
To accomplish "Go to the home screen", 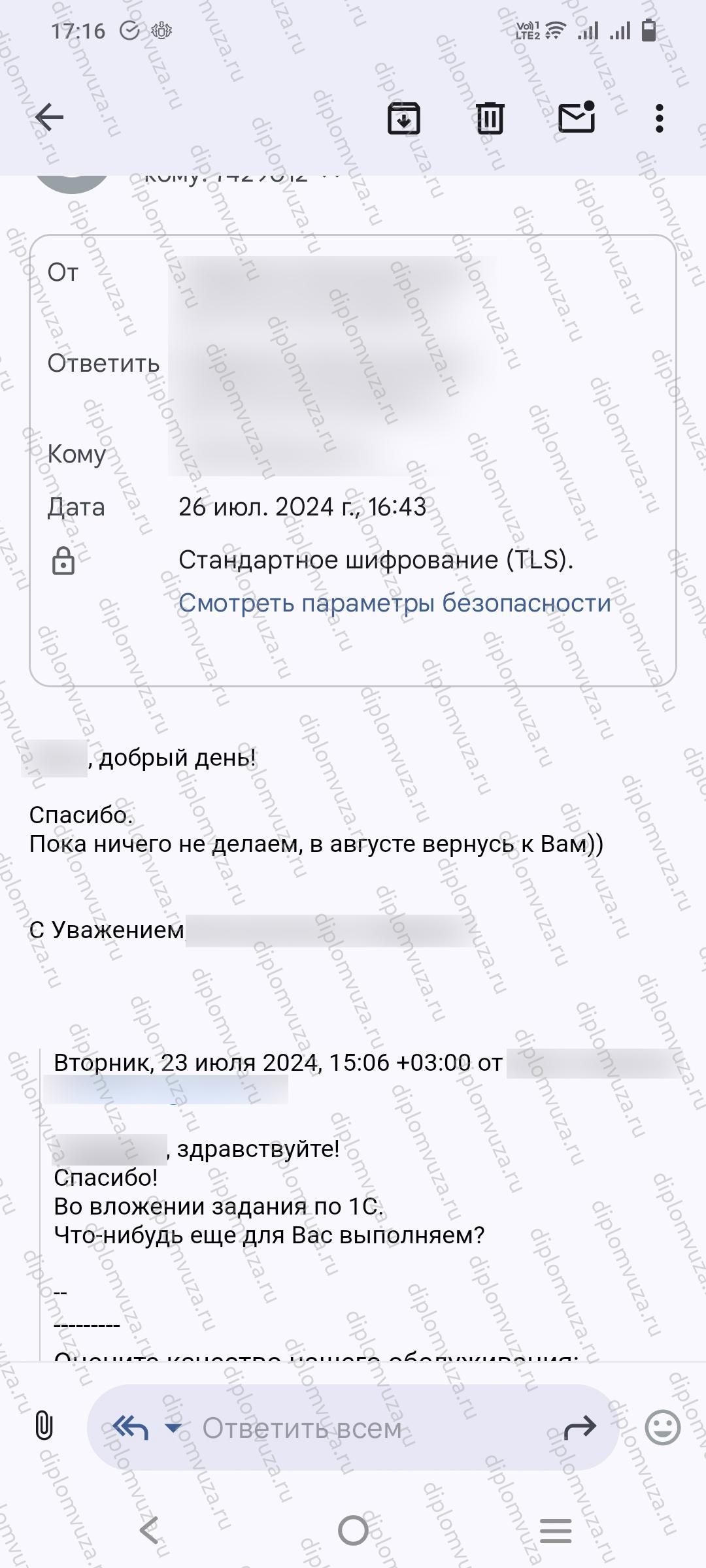I will [x=353, y=1530].
